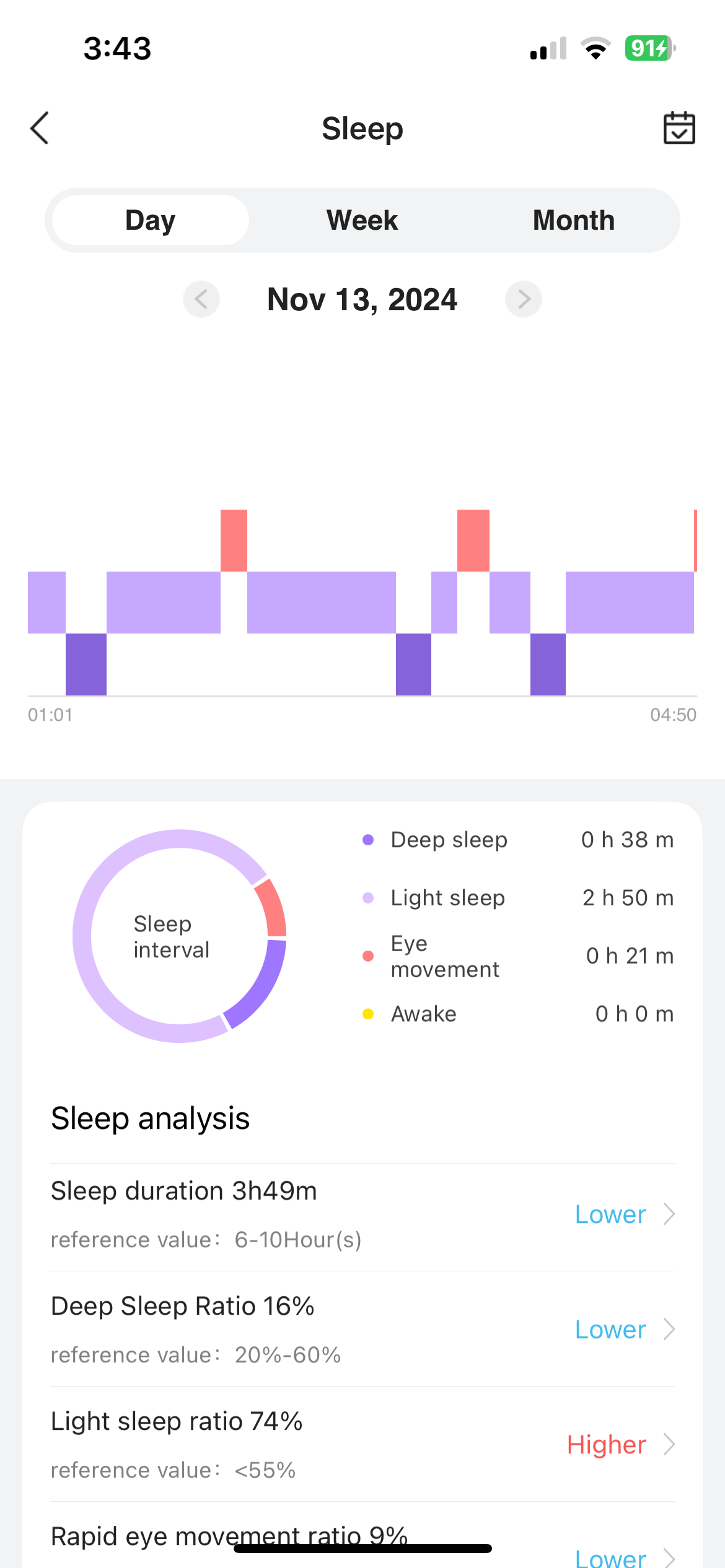
Task: Switch to the Month view
Action: (x=573, y=220)
